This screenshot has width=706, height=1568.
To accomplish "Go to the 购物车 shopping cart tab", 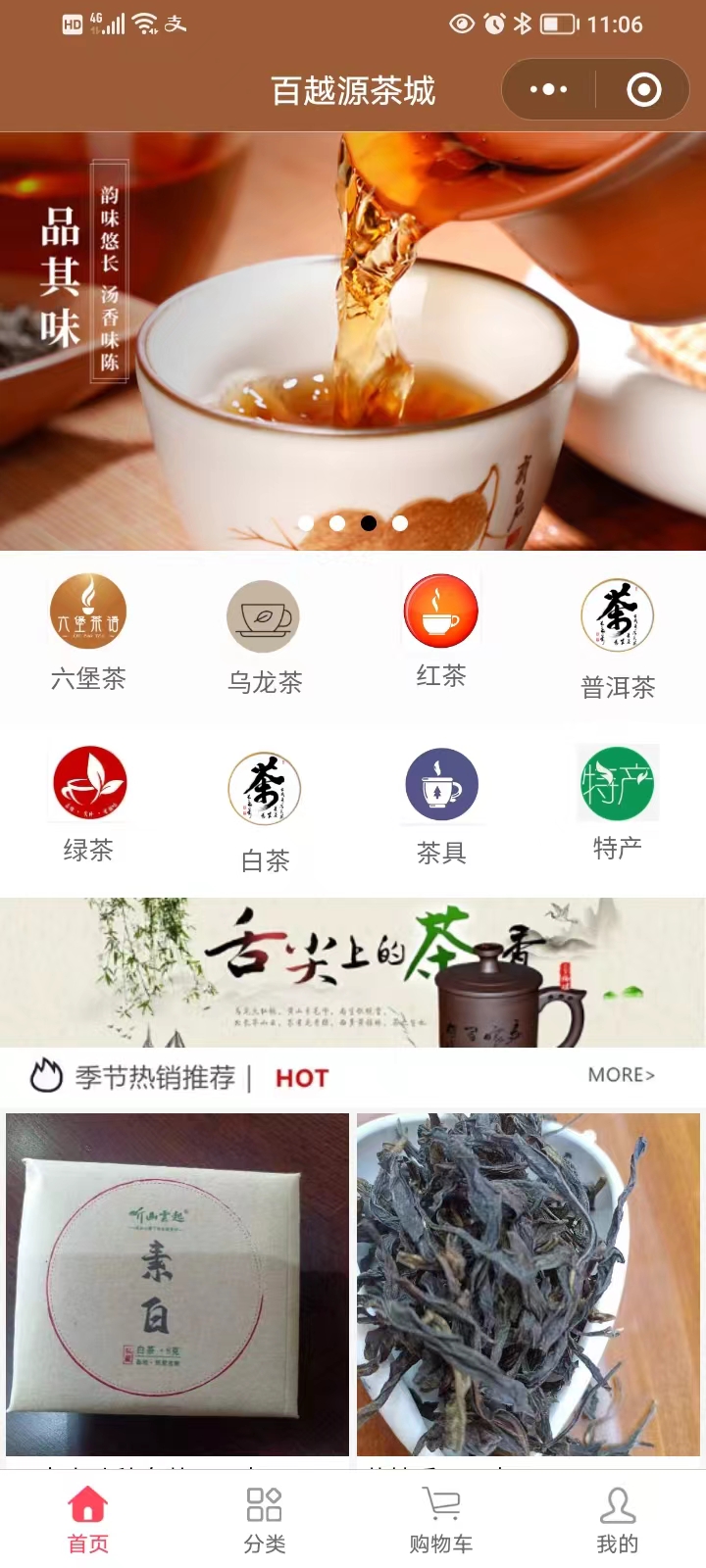I will pos(441,1519).
